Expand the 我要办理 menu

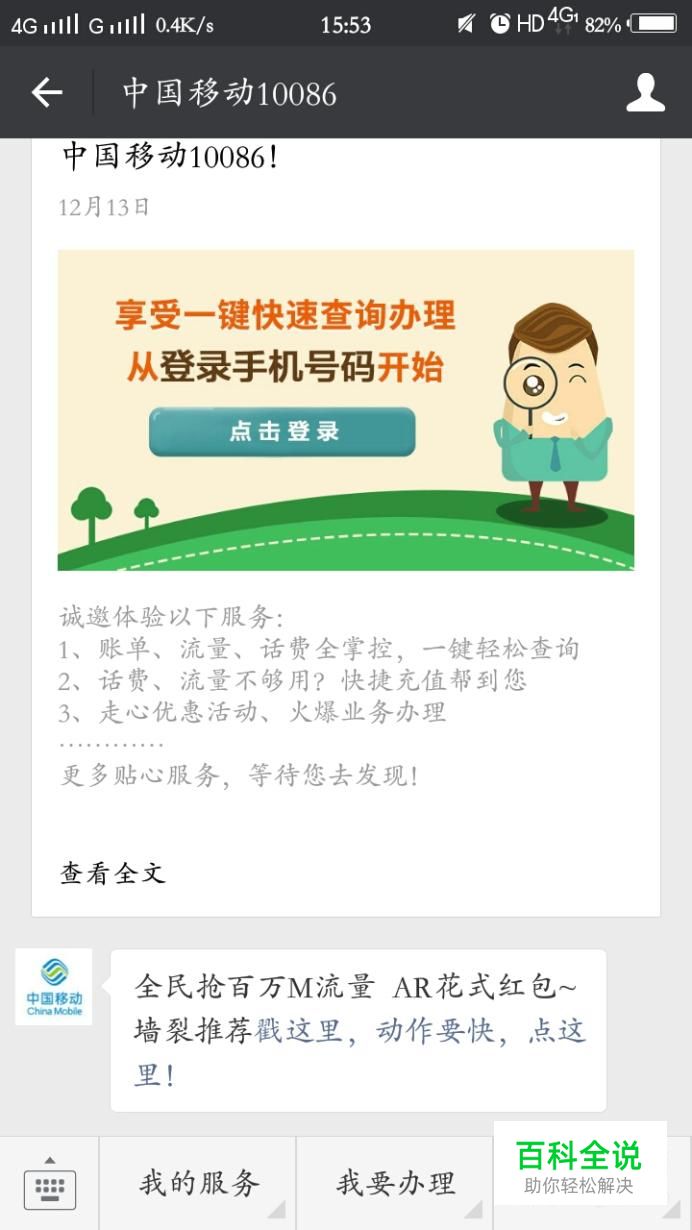395,1184
